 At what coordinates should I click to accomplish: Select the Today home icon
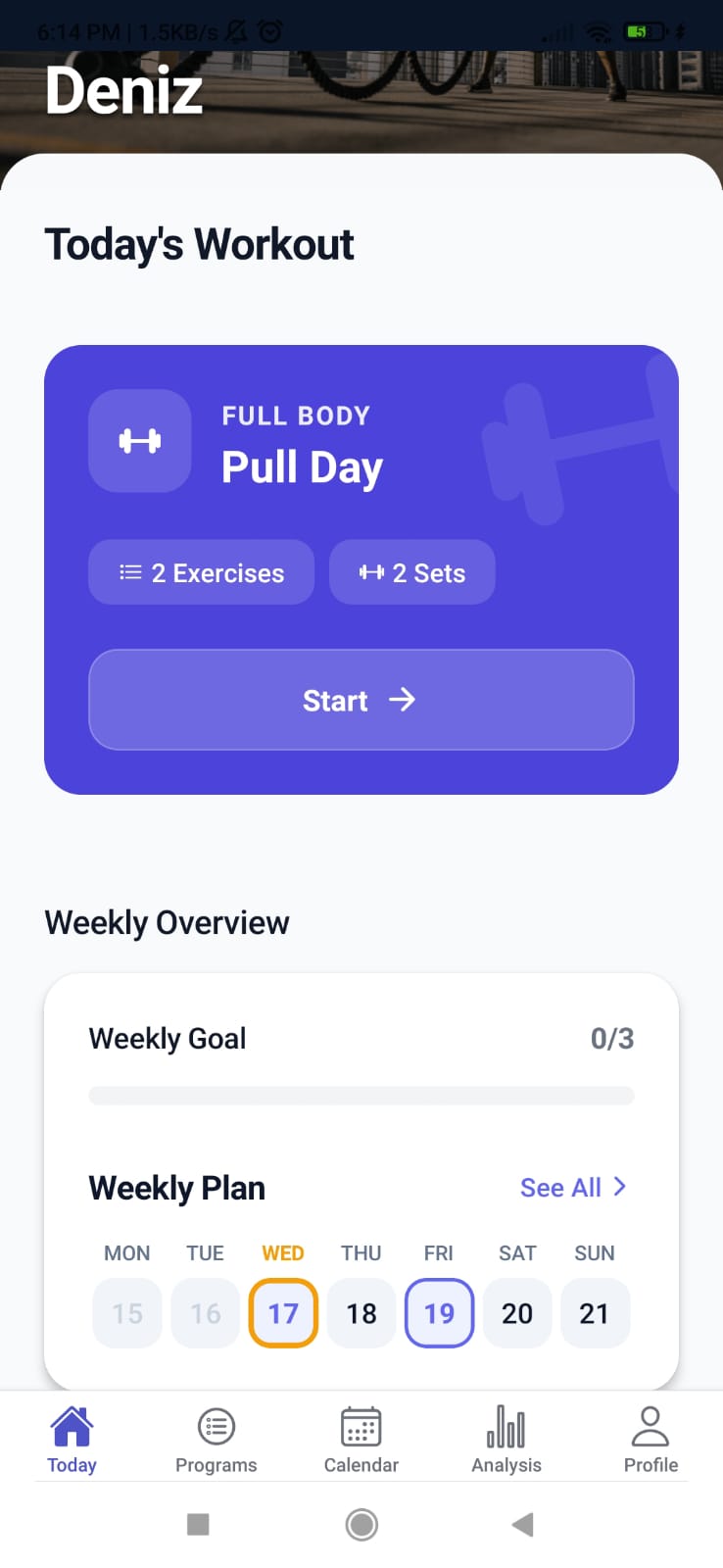pos(72,1426)
